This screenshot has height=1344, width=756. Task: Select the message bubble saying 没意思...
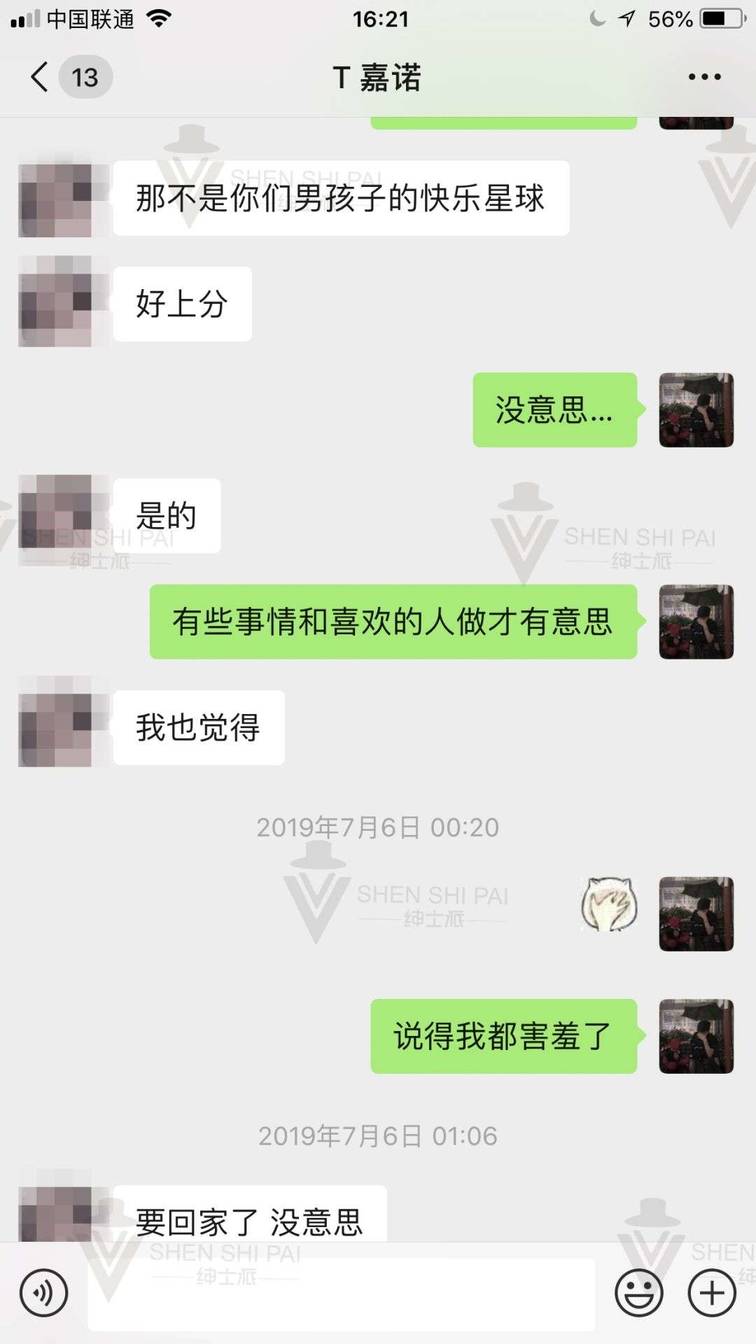point(555,410)
